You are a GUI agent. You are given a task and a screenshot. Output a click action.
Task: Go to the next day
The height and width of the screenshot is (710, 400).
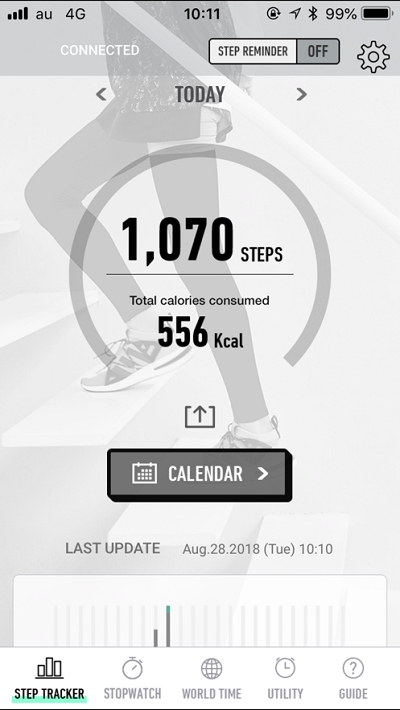point(301,95)
